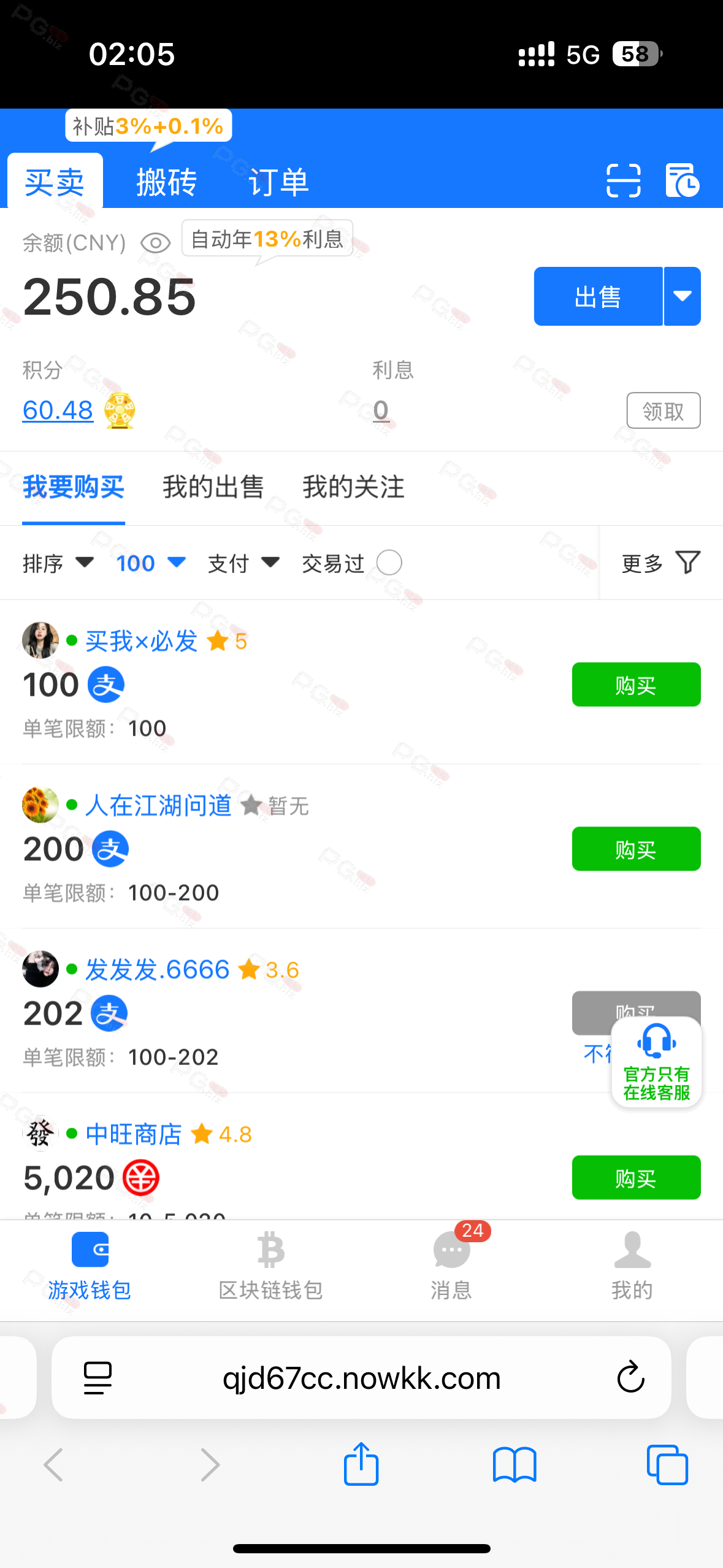The width and height of the screenshot is (723, 1568).
Task: Reload the page in Safari
Action: pyautogui.click(x=630, y=1377)
